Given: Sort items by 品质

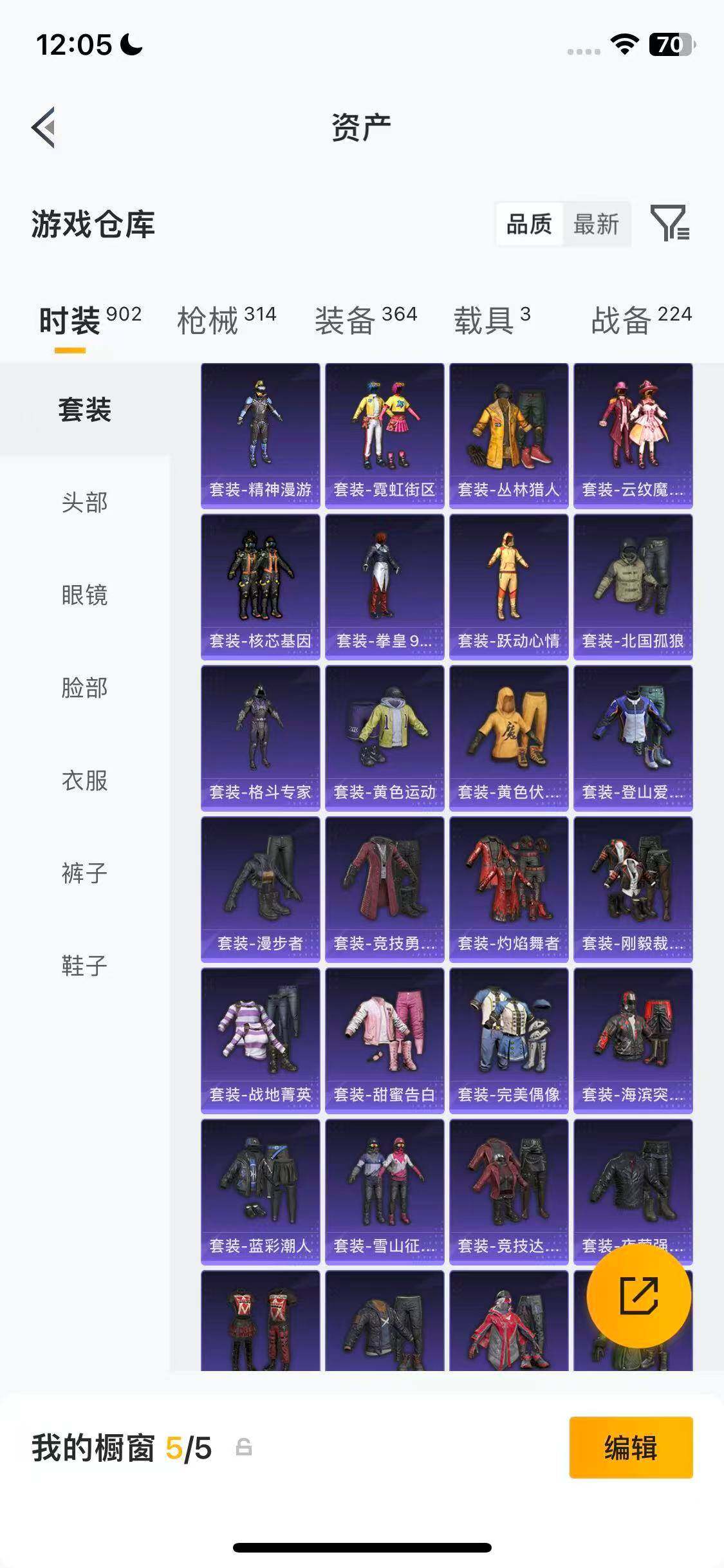Looking at the screenshot, I should (x=529, y=225).
